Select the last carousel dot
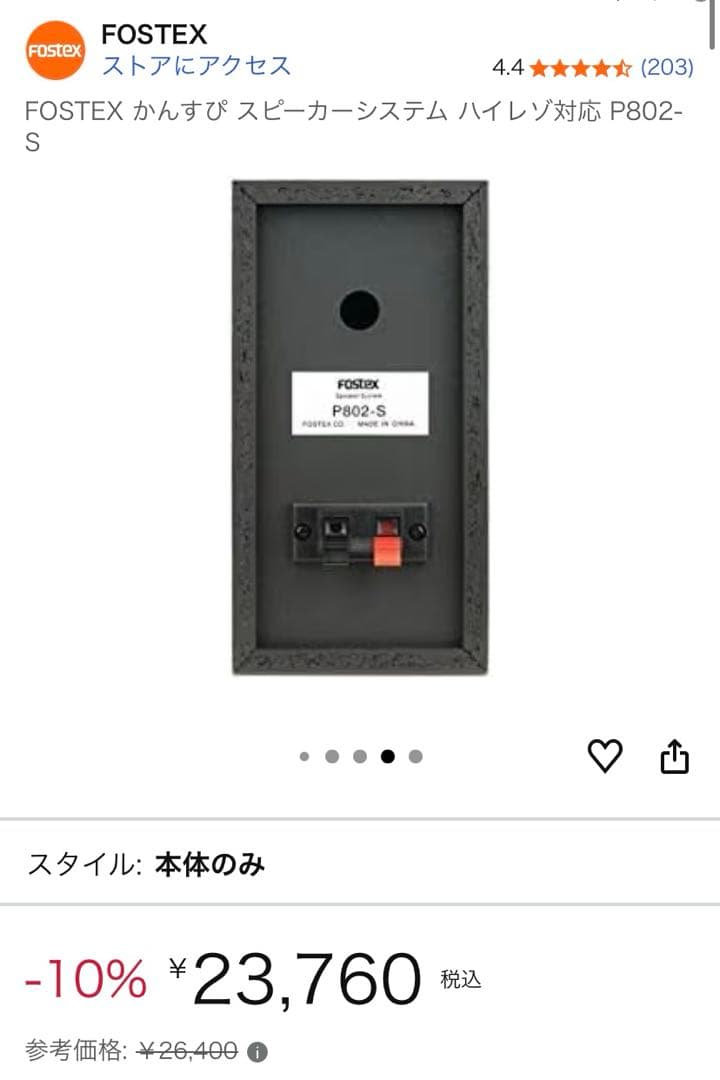 [x=413, y=758]
